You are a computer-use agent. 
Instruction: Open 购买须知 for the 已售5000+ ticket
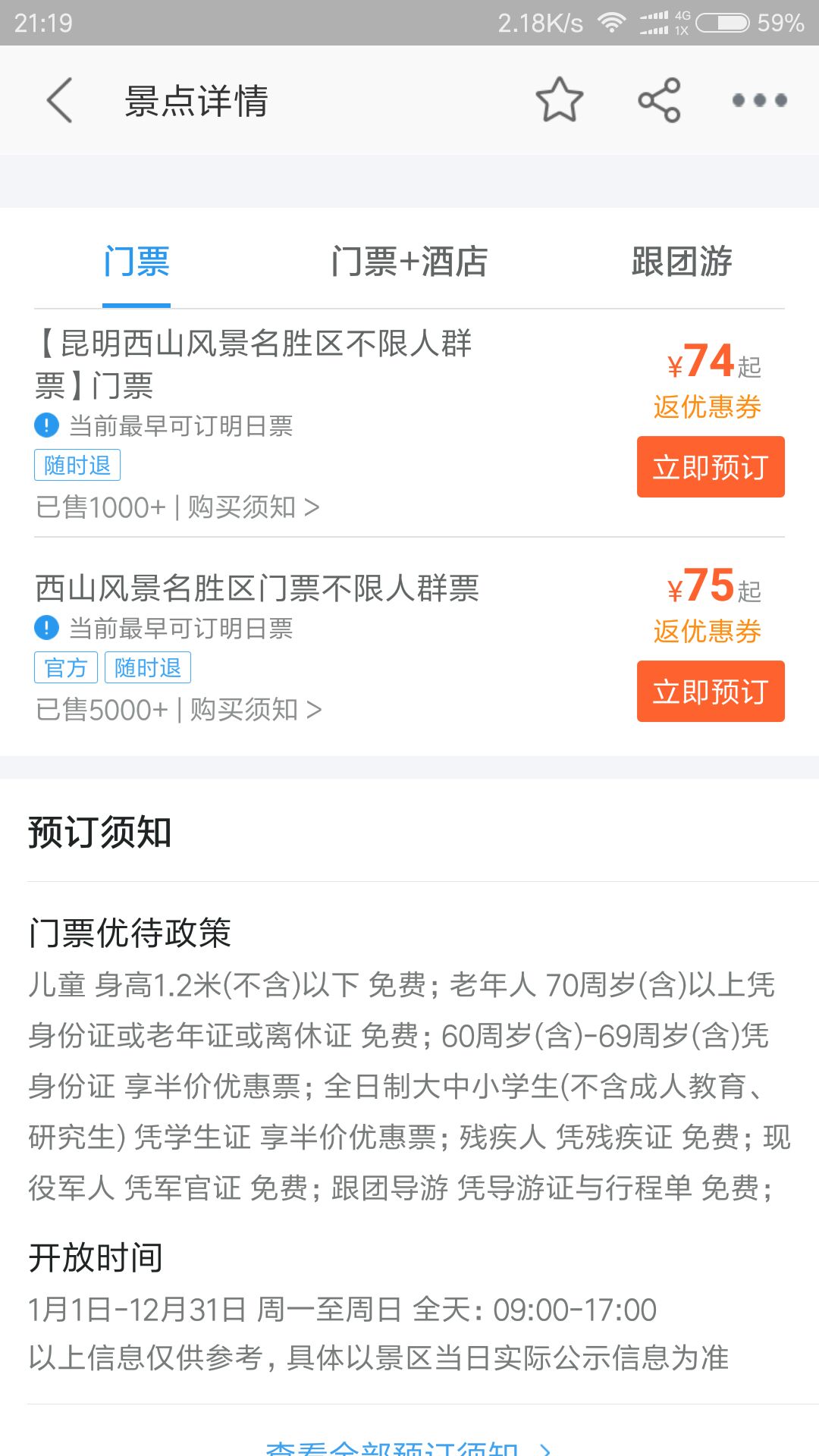pyautogui.click(x=256, y=710)
